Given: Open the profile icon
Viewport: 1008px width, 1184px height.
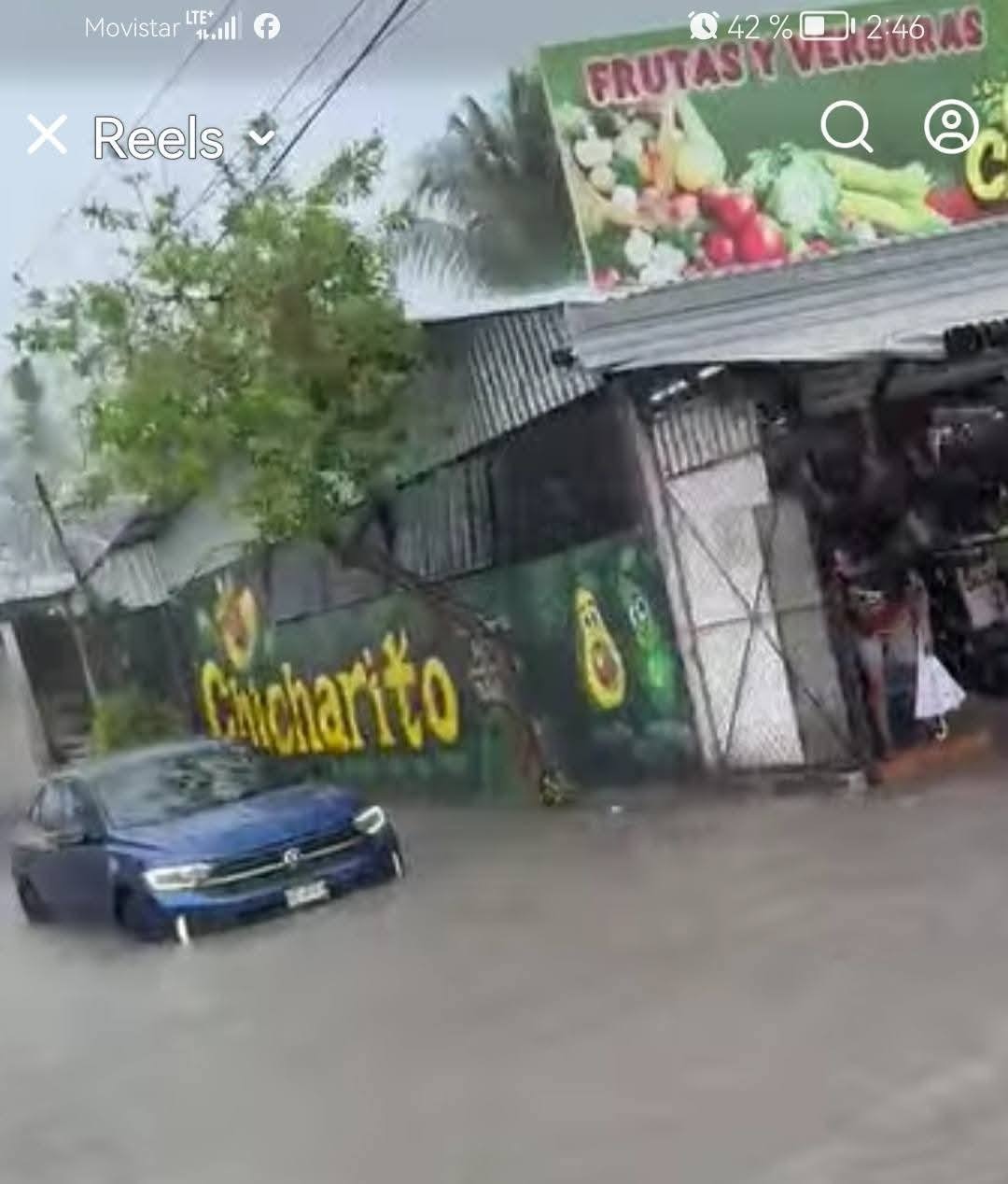Looking at the screenshot, I should pyautogui.click(x=951, y=127).
